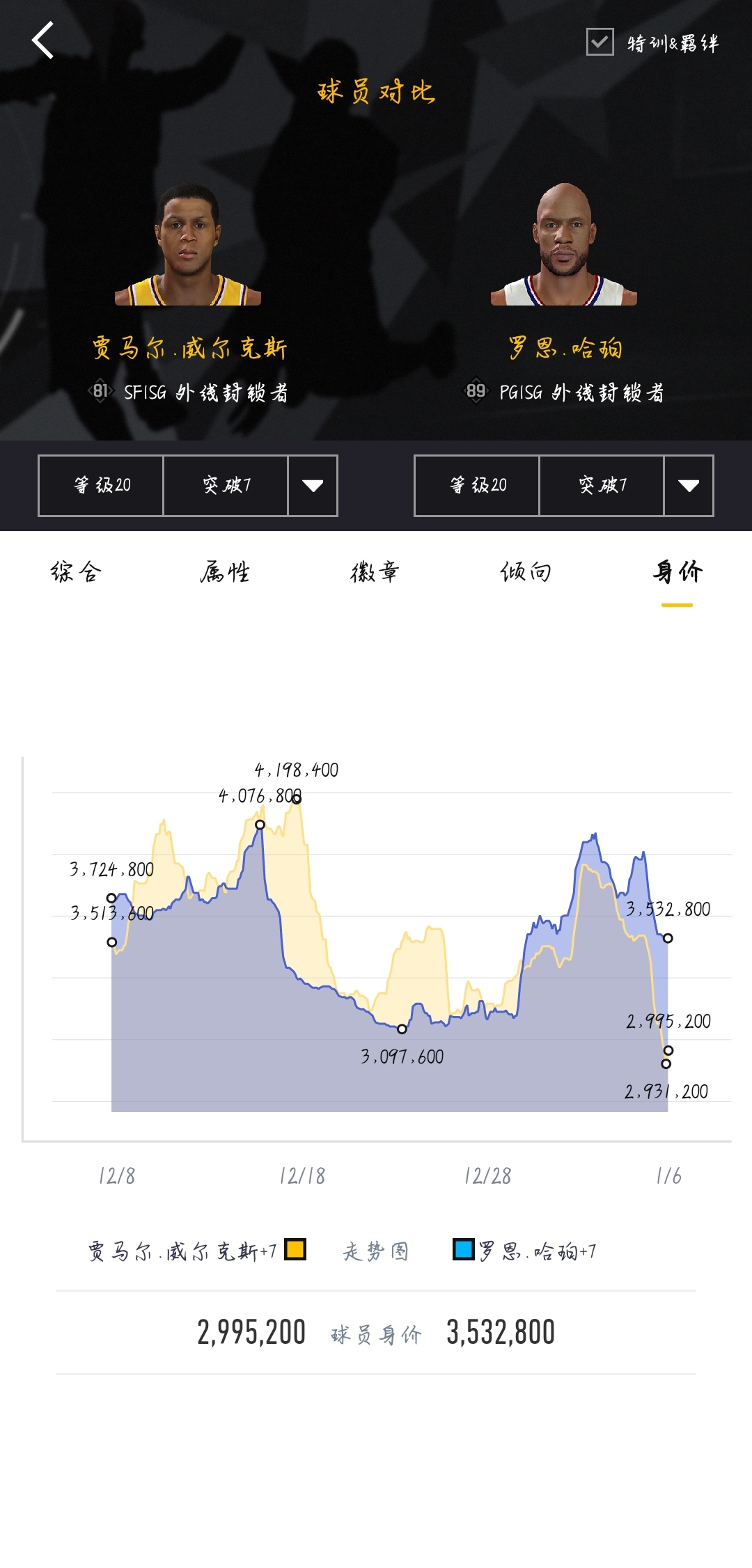The width and height of the screenshot is (752, 1568).
Task: Go back using the top arrow
Action: [43, 40]
